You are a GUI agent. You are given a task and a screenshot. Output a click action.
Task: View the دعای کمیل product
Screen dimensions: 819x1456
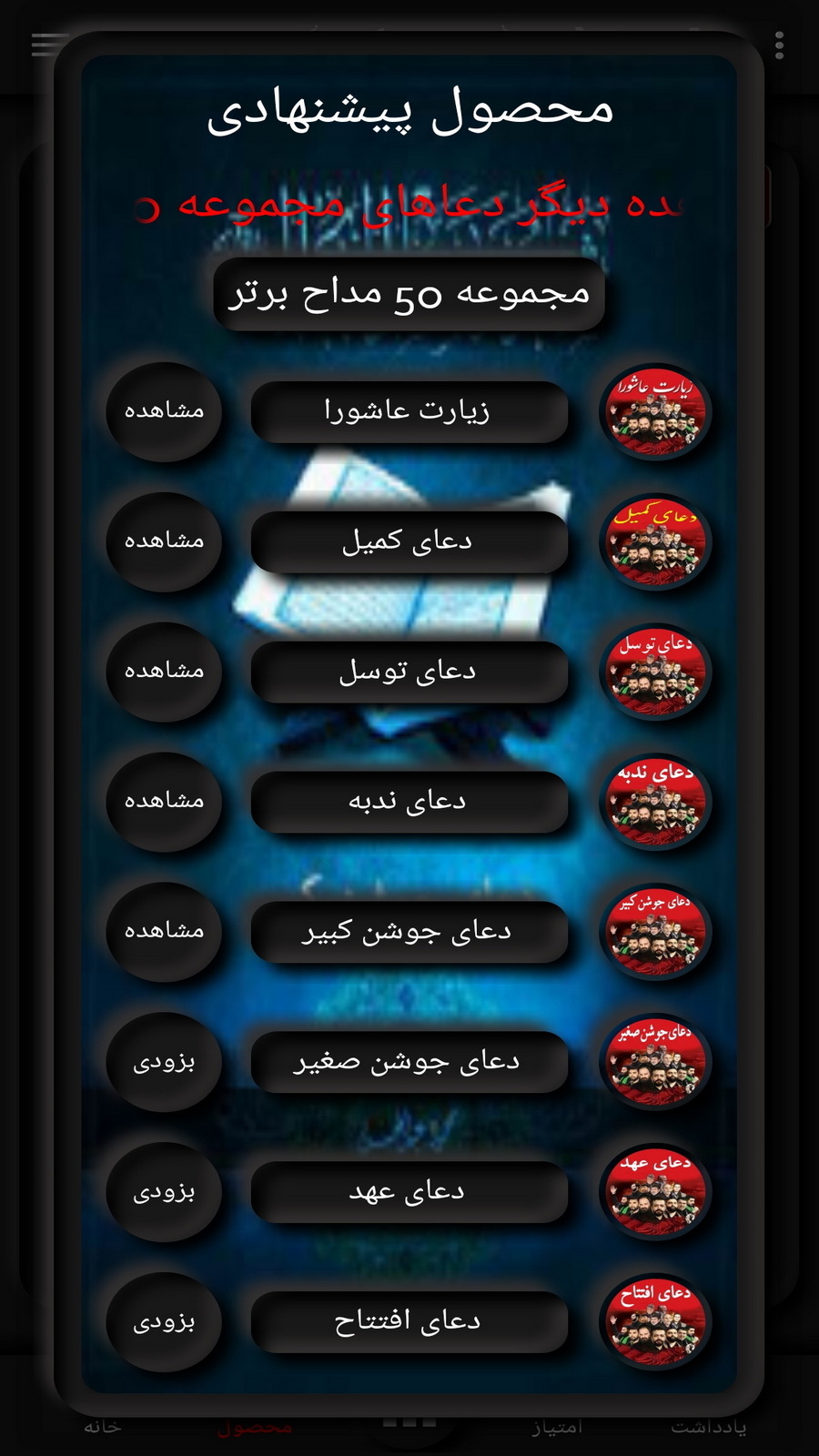[164, 541]
